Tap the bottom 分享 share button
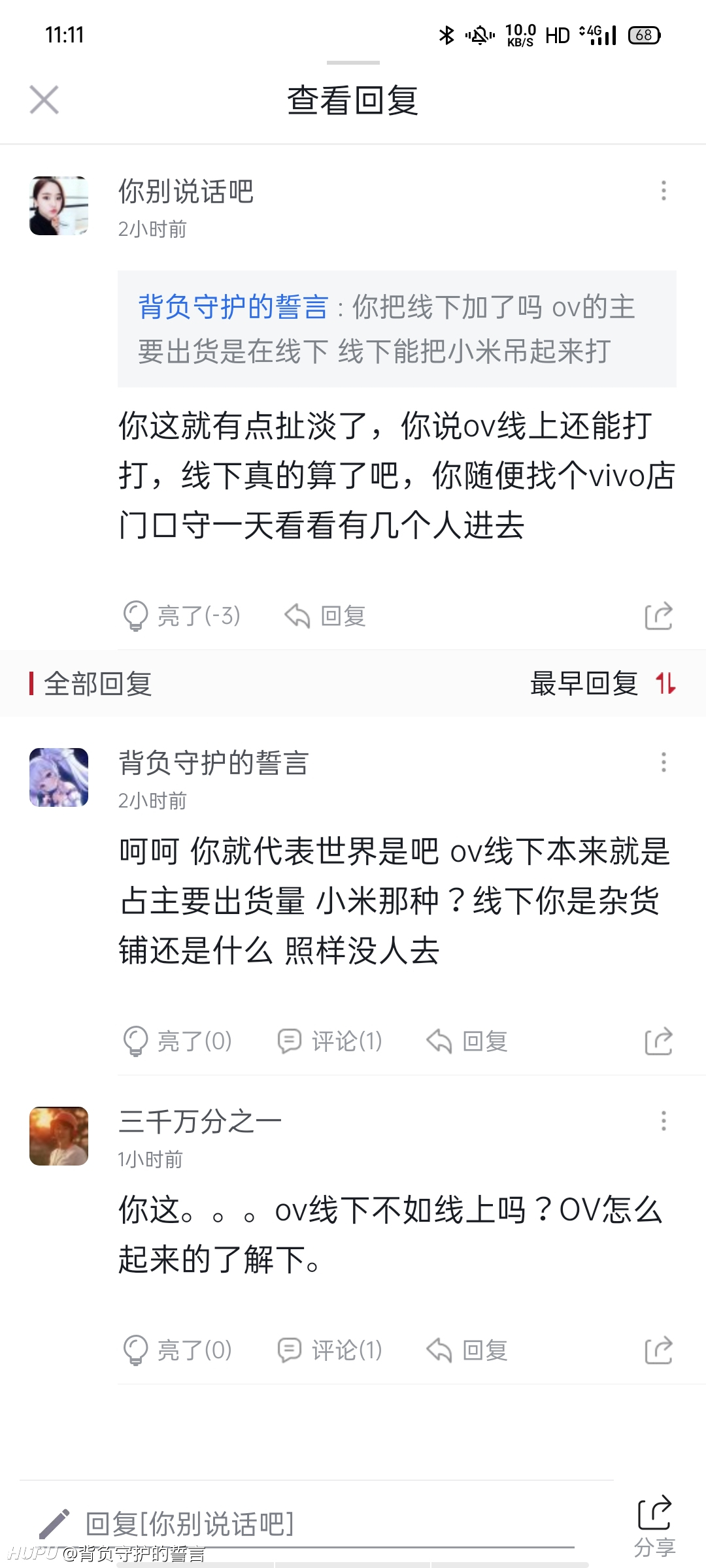706x1568 pixels. click(x=654, y=1526)
